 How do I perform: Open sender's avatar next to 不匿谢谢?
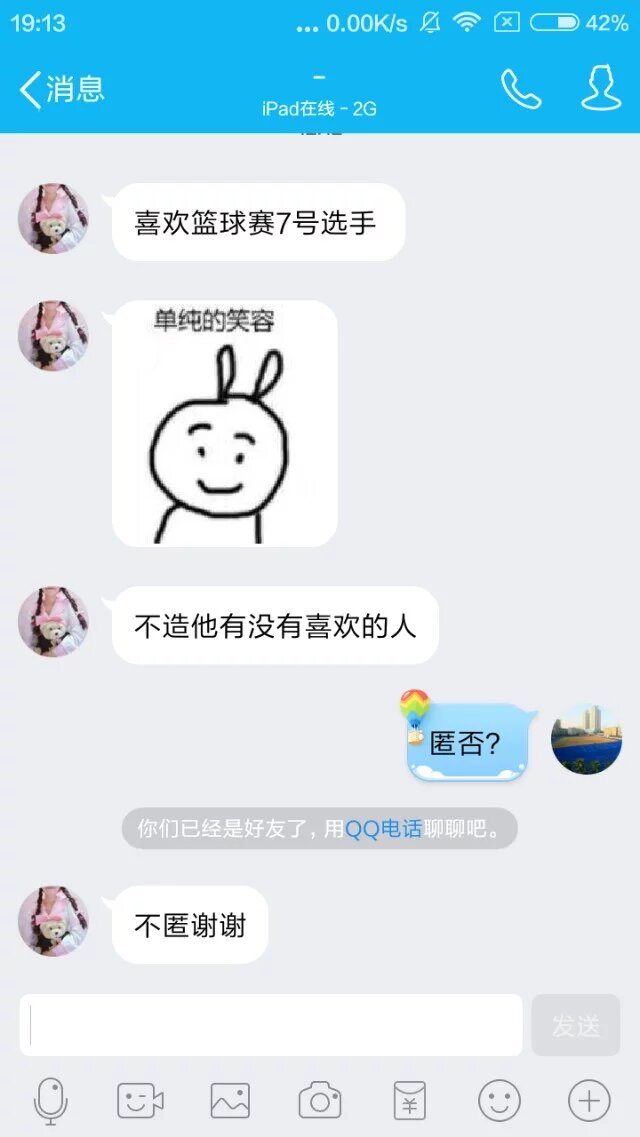click(53, 919)
